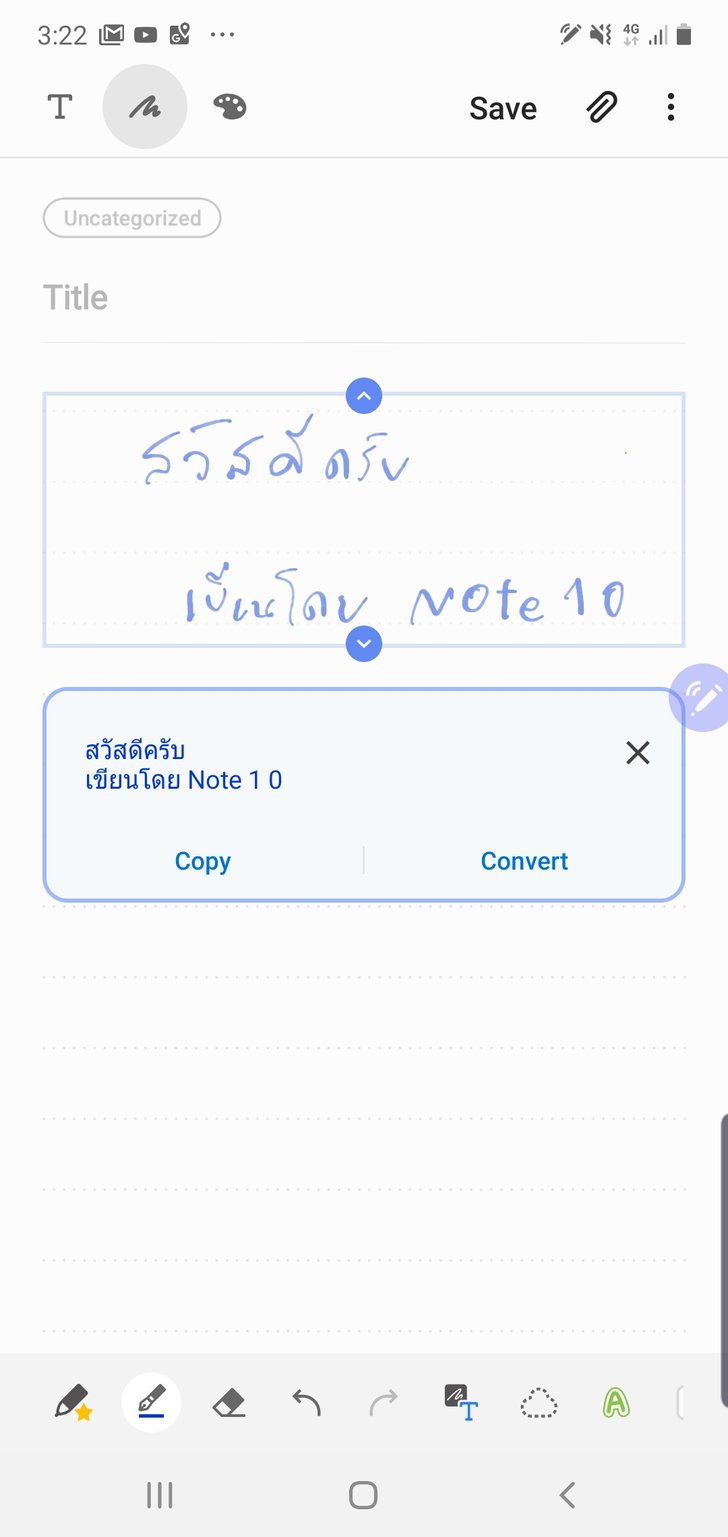Close the recognized text popup
Viewport: 728px width, 1537px height.
(637, 753)
